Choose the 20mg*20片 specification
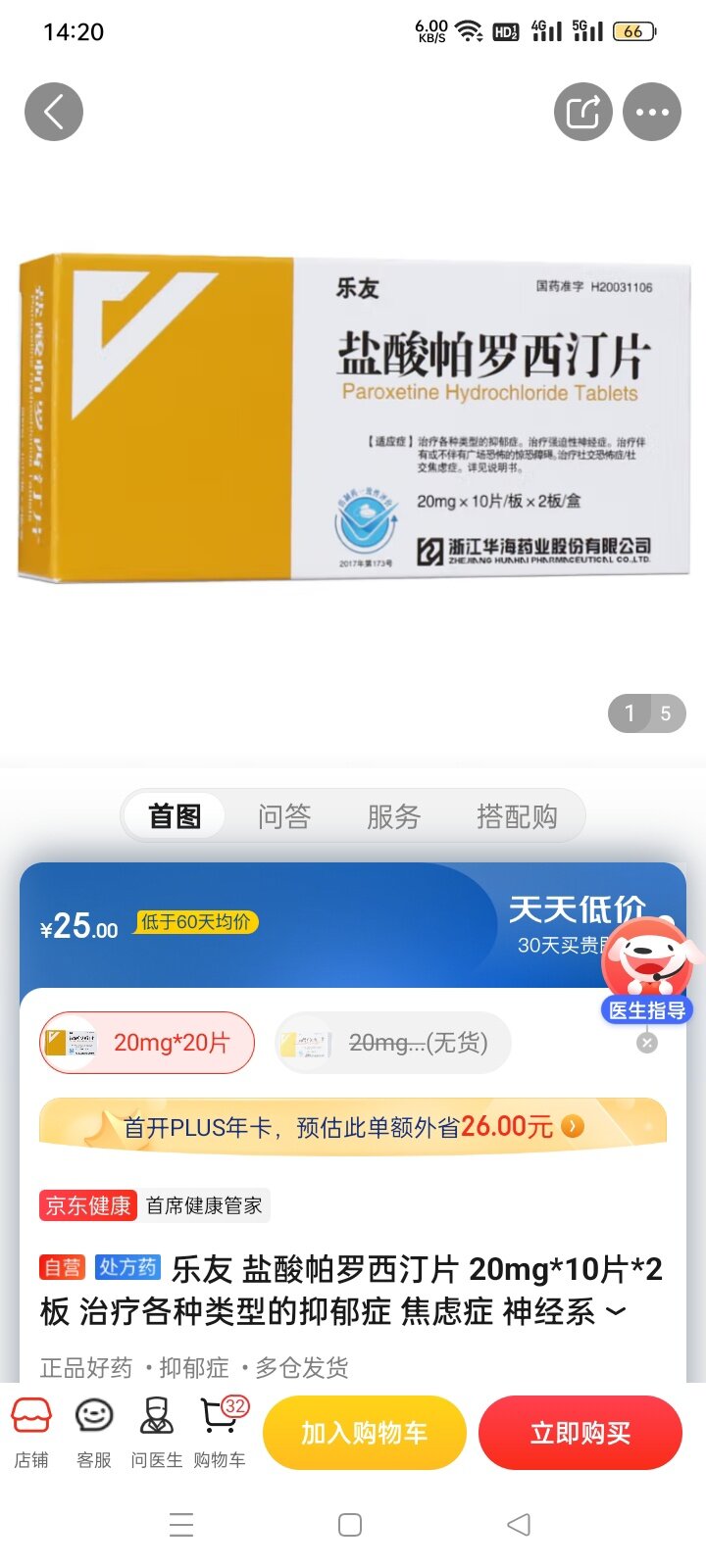Image resolution: width=706 pixels, height=1568 pixels. pos(147,1043)
